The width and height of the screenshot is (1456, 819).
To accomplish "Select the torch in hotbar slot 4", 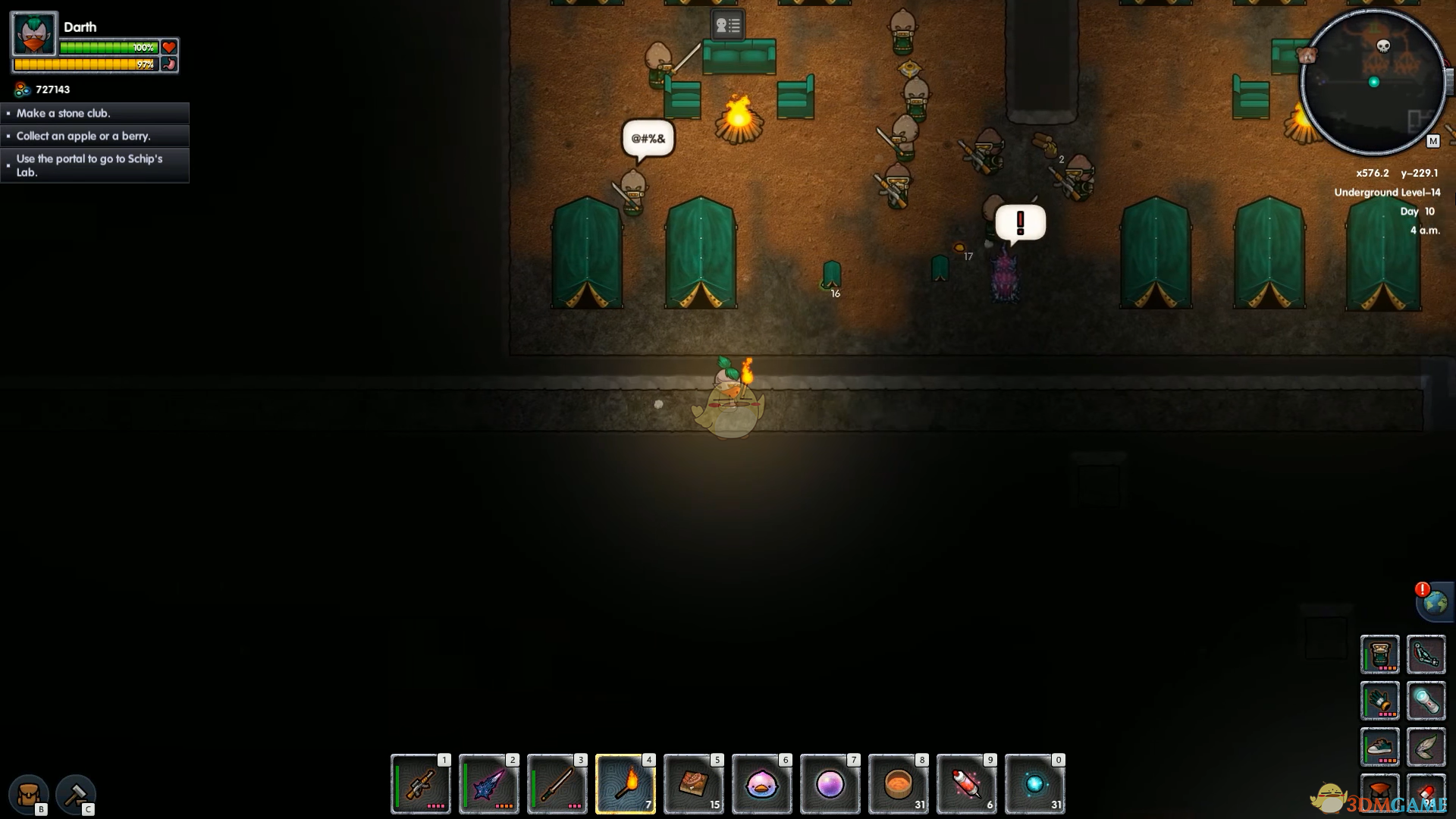I will coord(626,784).
